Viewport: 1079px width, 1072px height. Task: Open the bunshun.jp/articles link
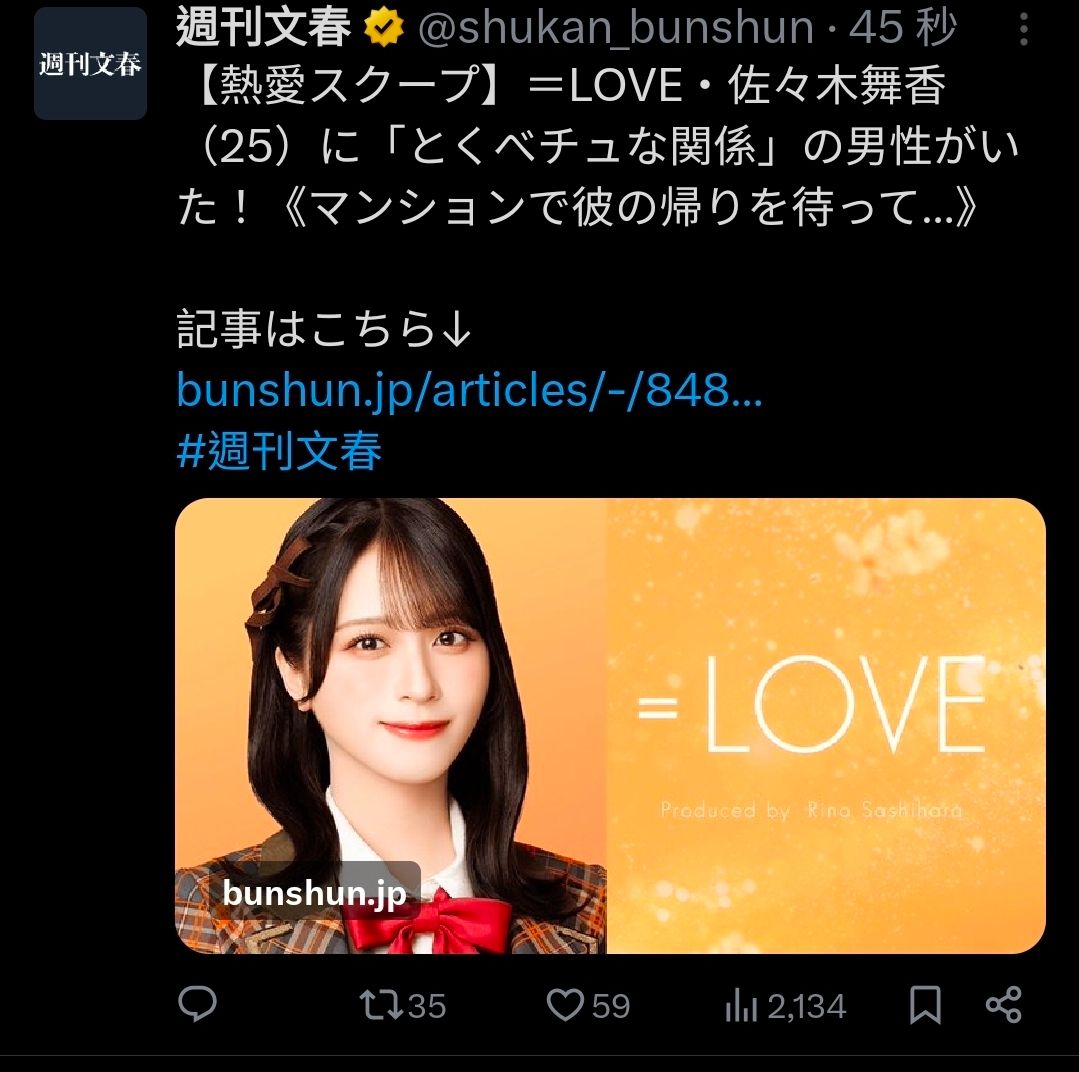(469, 390)
